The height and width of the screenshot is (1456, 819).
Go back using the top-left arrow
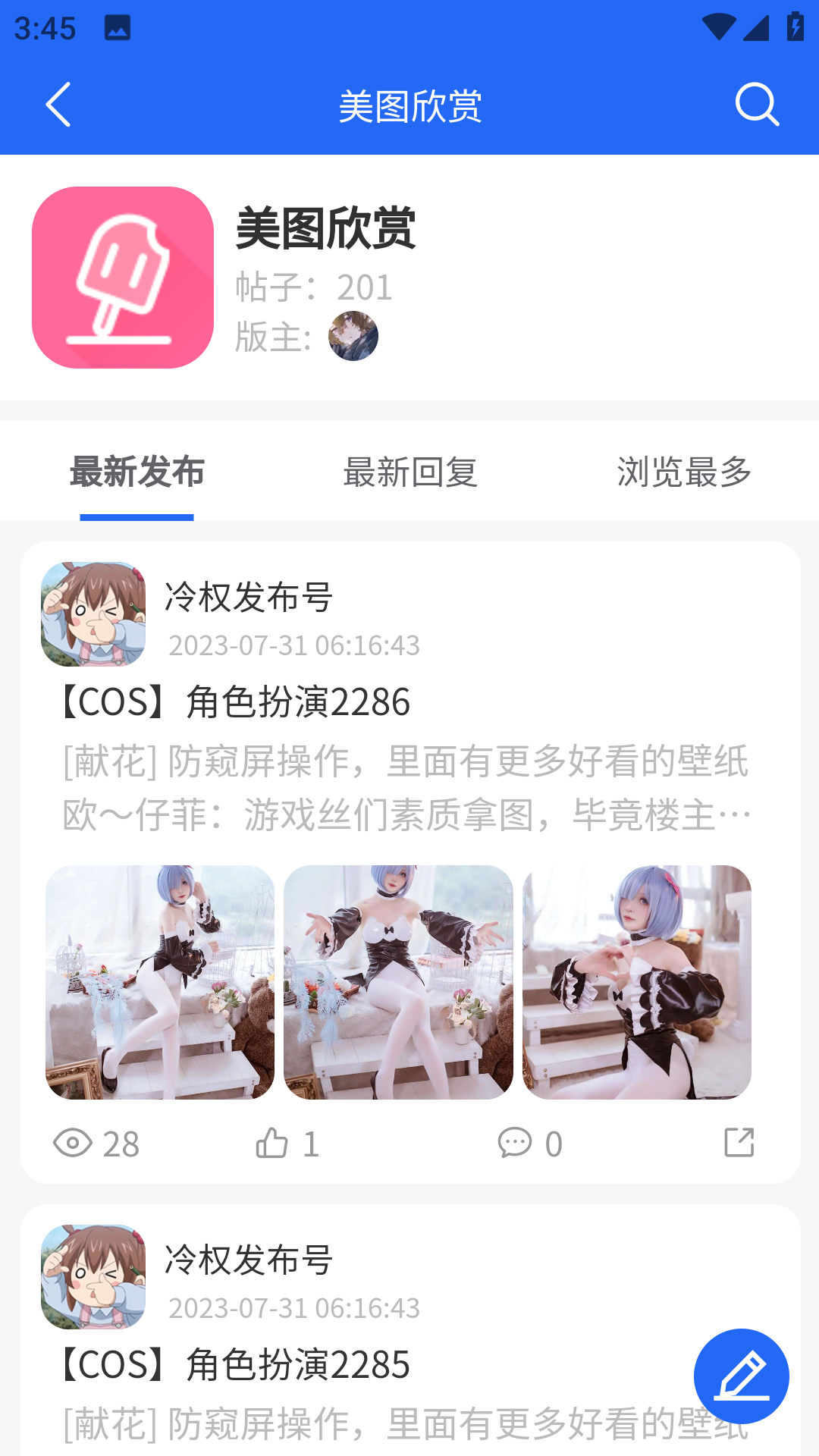(x=58, y=105)
